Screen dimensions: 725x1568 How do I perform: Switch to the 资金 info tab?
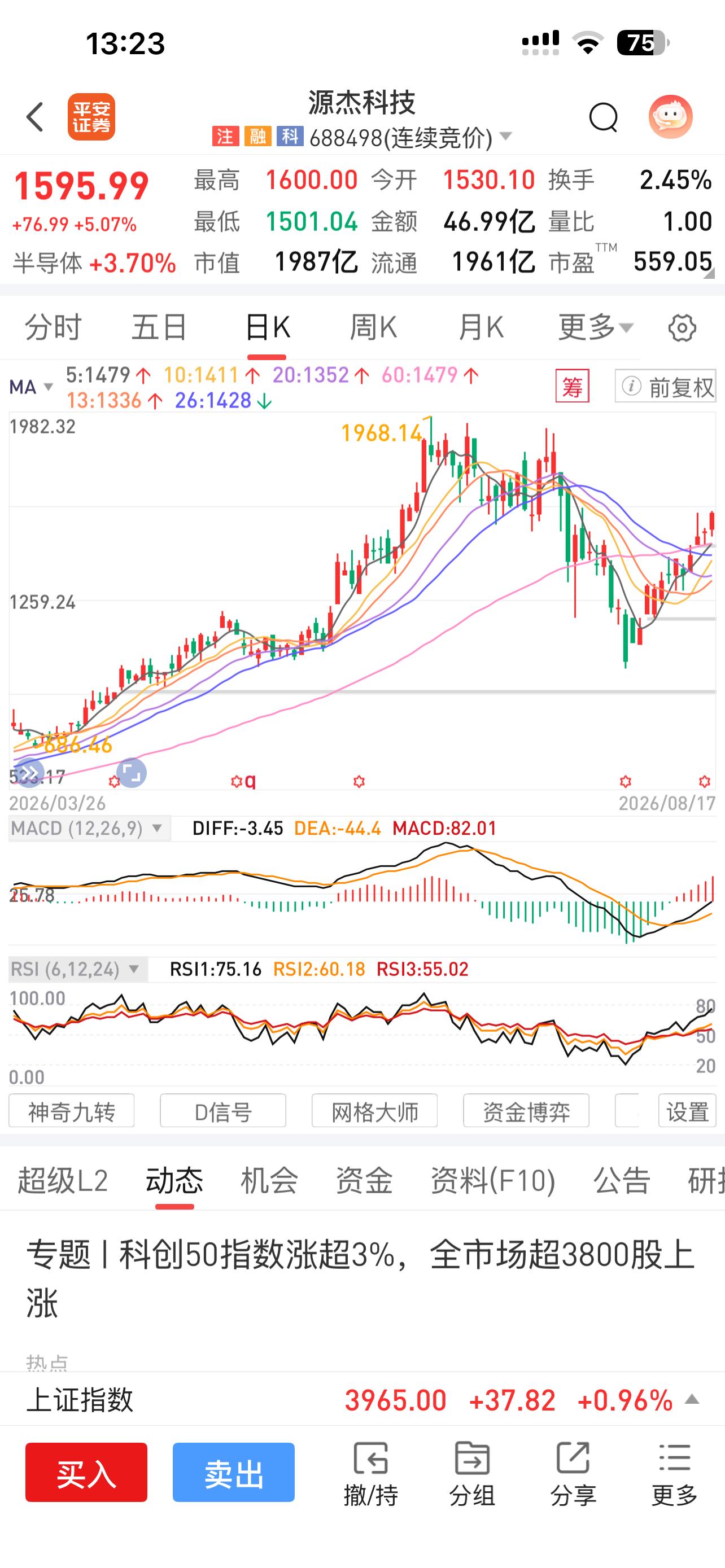(x=364, y=1180)
